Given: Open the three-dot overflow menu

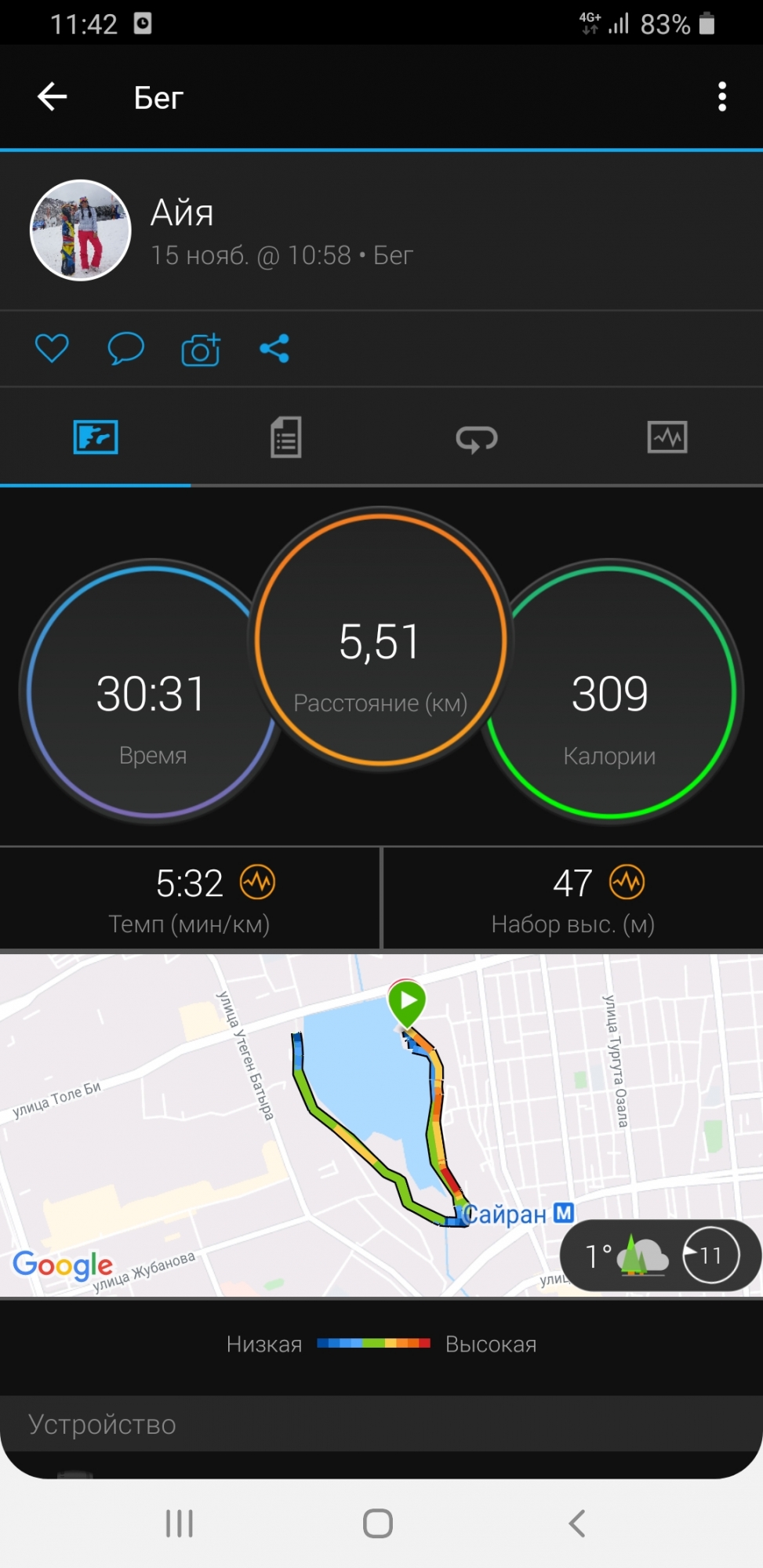Looking at the screenshot, I should pyautogui.click(x=721, y=97).
